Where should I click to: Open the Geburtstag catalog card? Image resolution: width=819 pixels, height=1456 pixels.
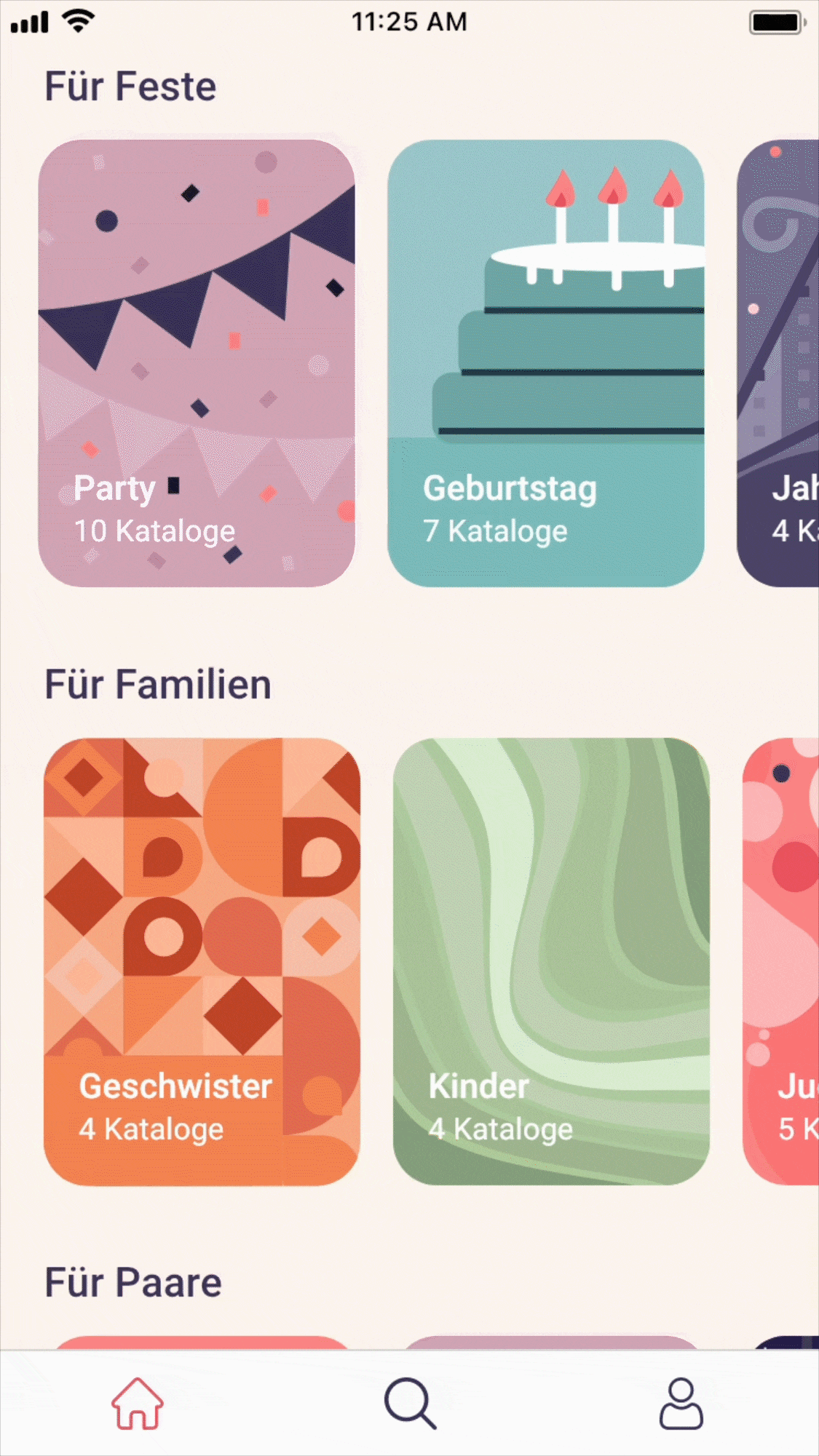(x=546, y=363)
